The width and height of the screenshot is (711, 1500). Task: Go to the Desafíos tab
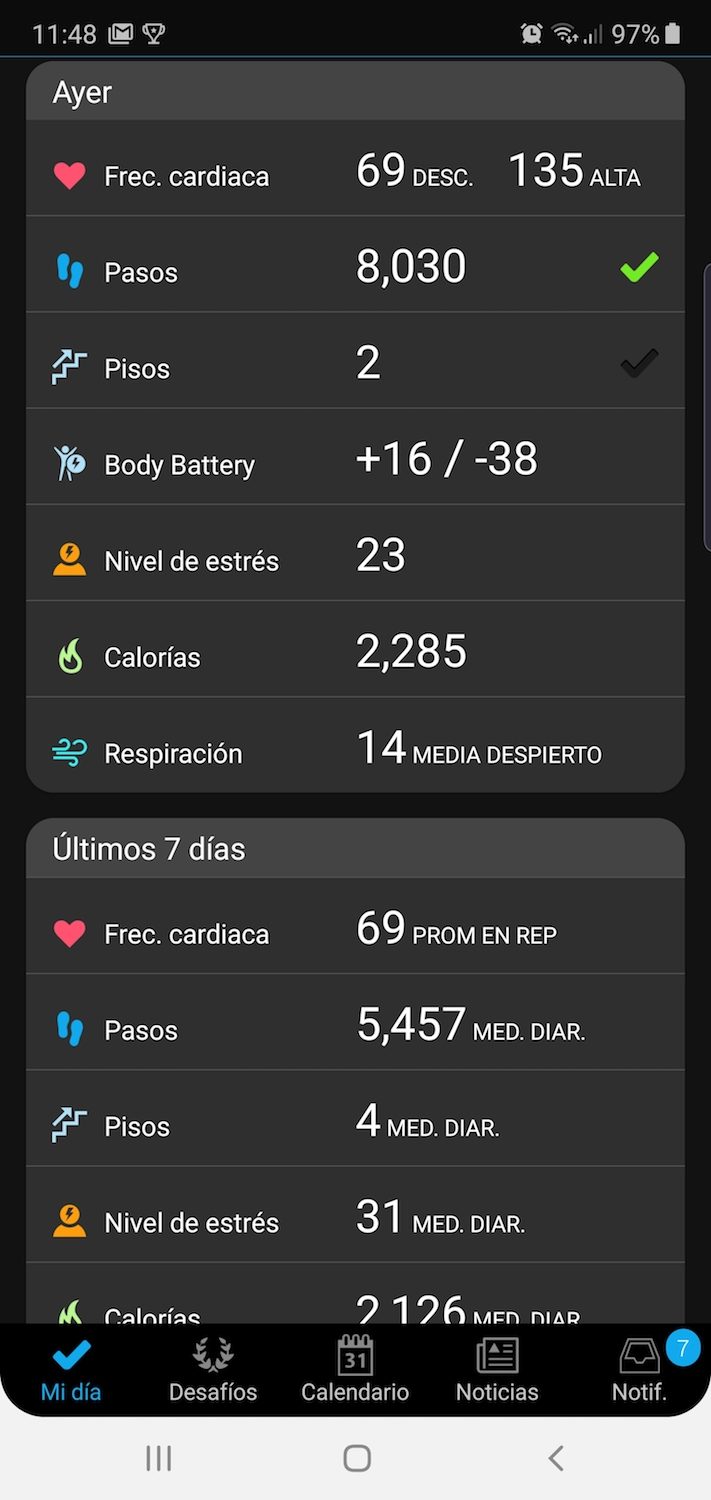pos(213,1370)
